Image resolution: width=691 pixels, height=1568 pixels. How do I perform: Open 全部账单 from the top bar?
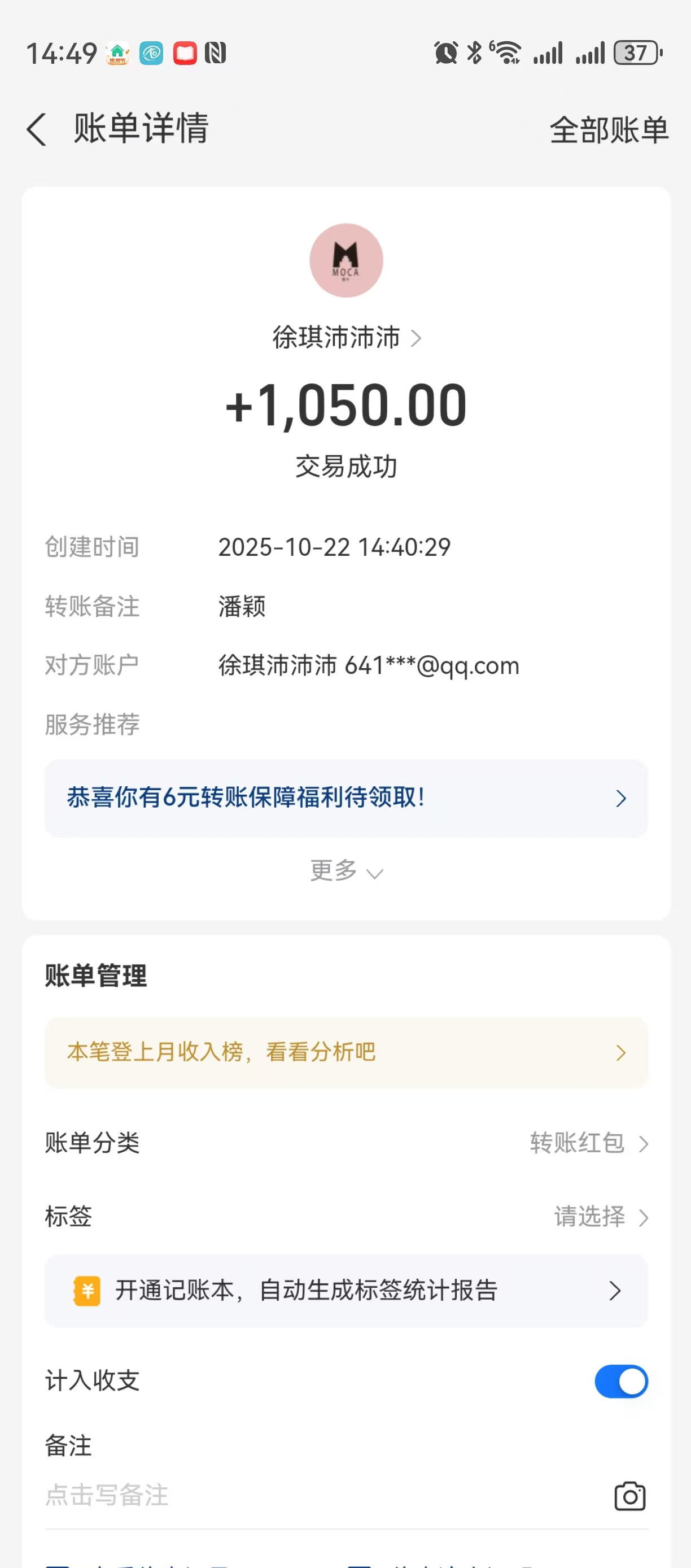609,130
